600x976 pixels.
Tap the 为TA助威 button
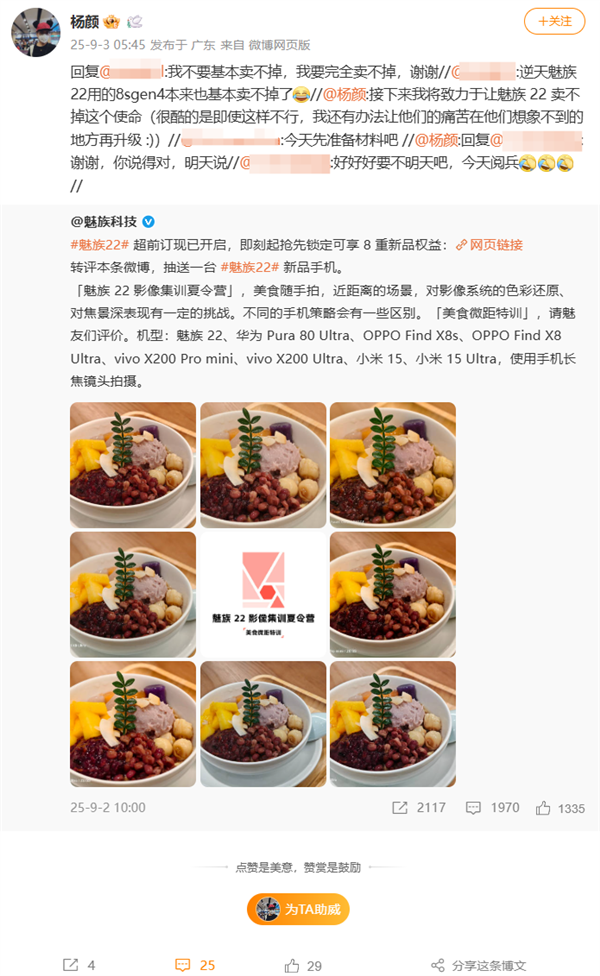click(x=299, y=909)
